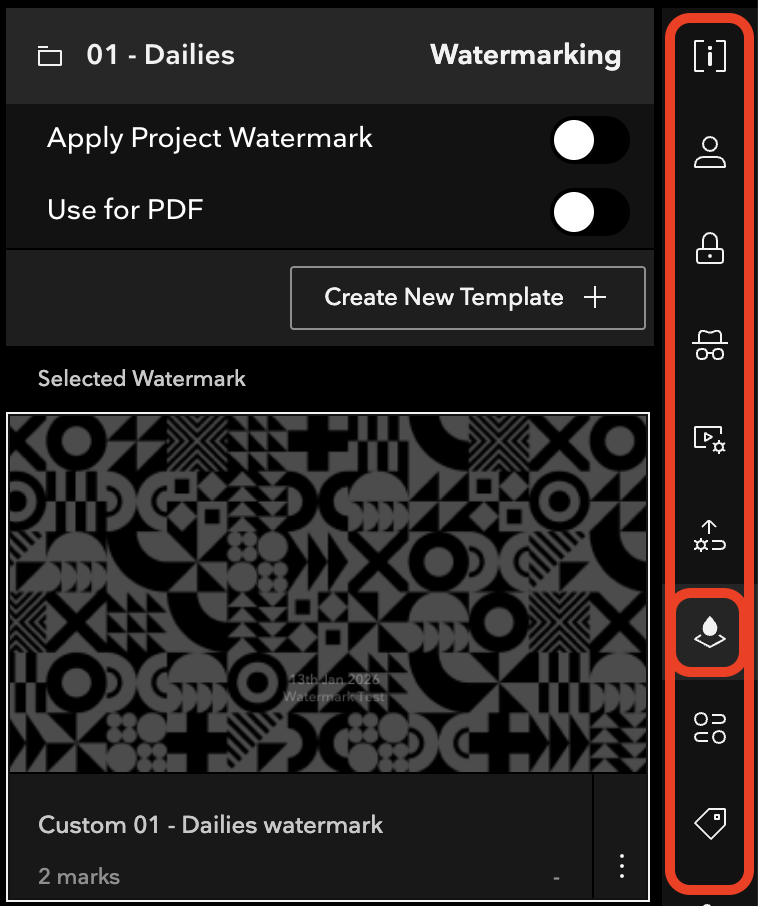The width and height of the screenshot is (758, 906).
Task: Open the user panel icon
Action: (x=709, y=152)
